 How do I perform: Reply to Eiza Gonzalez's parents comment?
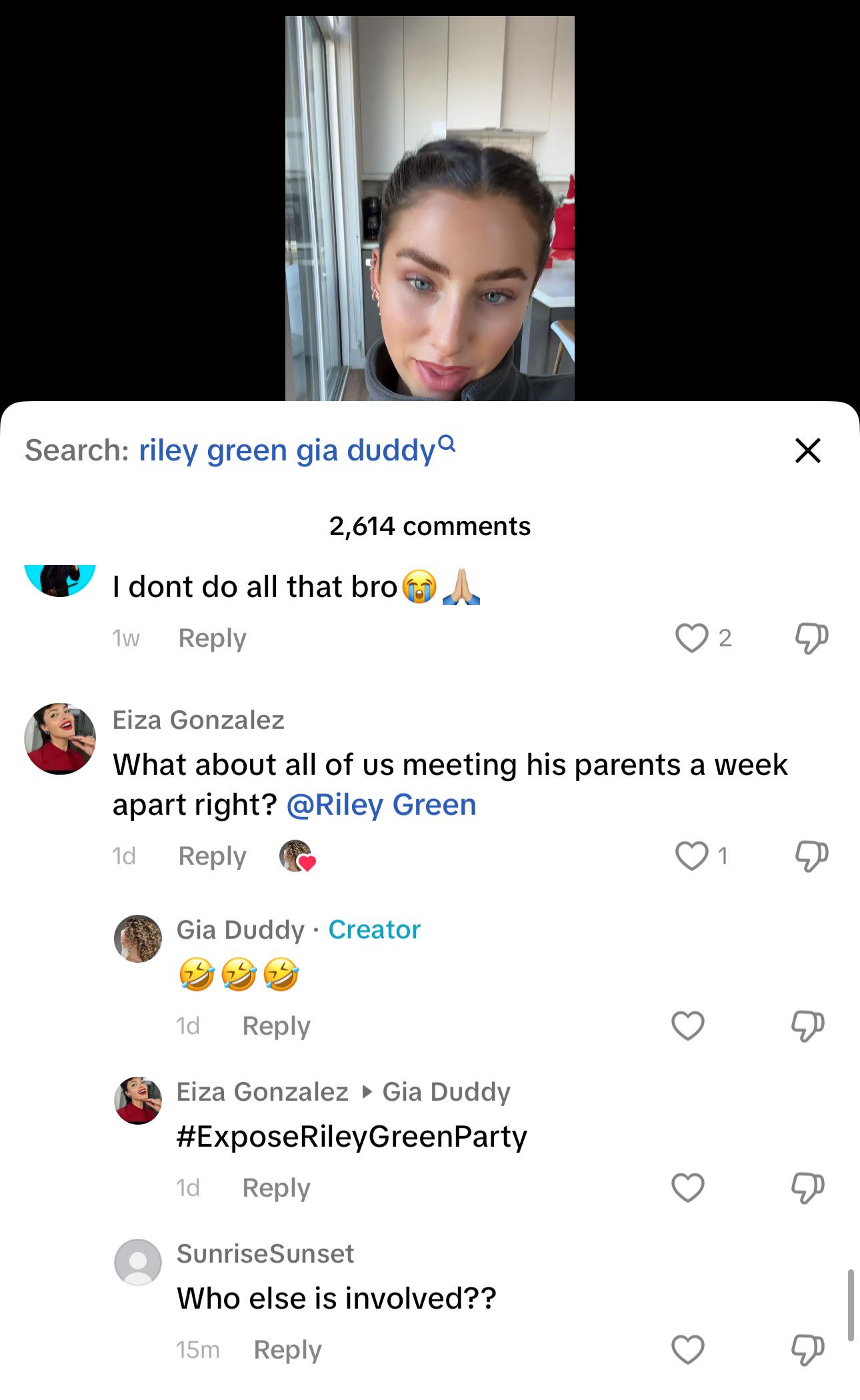point(212,856)
